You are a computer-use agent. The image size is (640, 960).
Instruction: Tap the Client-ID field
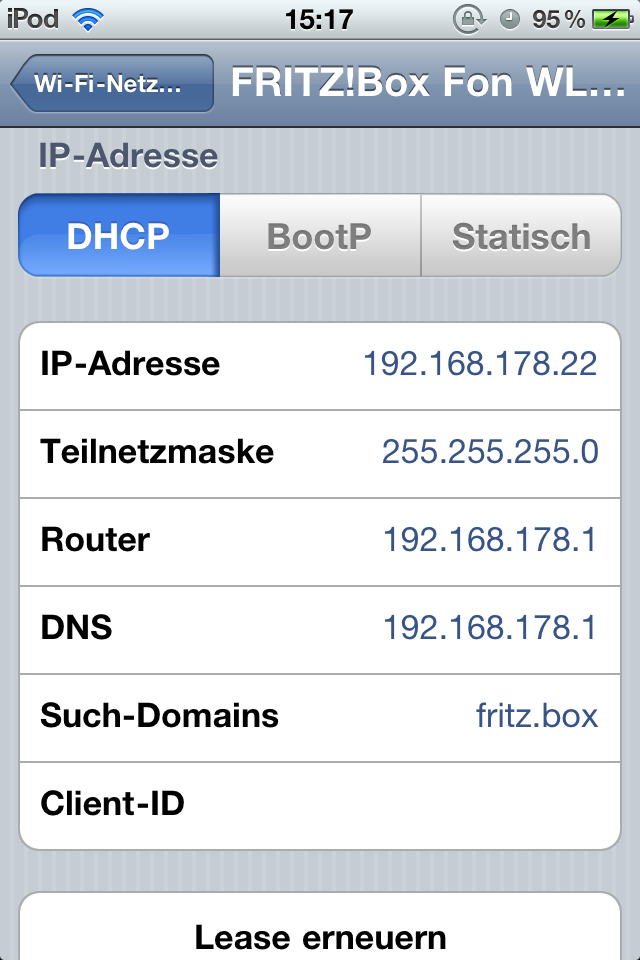coord(320,805)
